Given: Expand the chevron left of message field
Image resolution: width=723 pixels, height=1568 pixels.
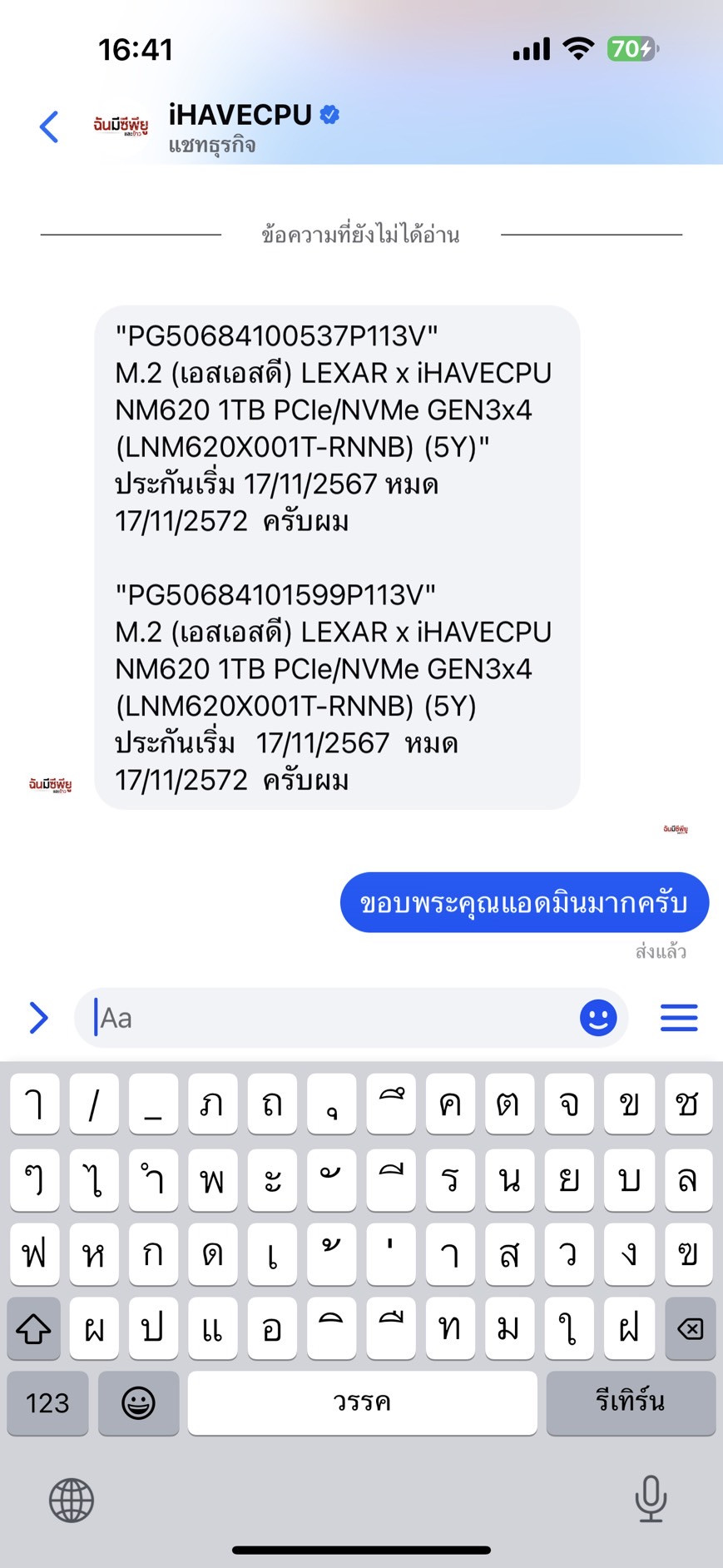Looking at the screenshot, I should point(38,1017).
